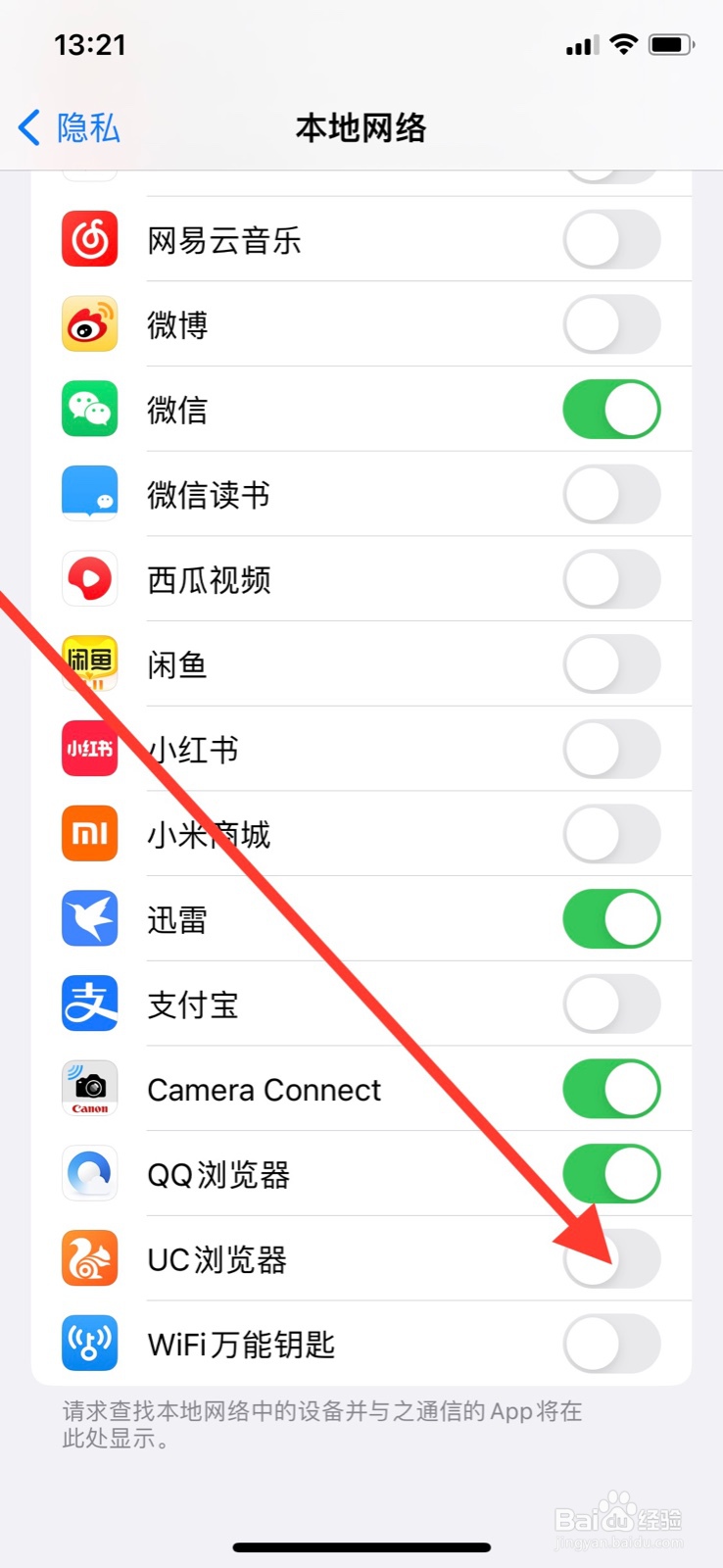Image resolution: width=723 pixels, height=1568 pixels.
Task: Click the 迅雷 Thunder app icon
Action: [x=89, y=918]
